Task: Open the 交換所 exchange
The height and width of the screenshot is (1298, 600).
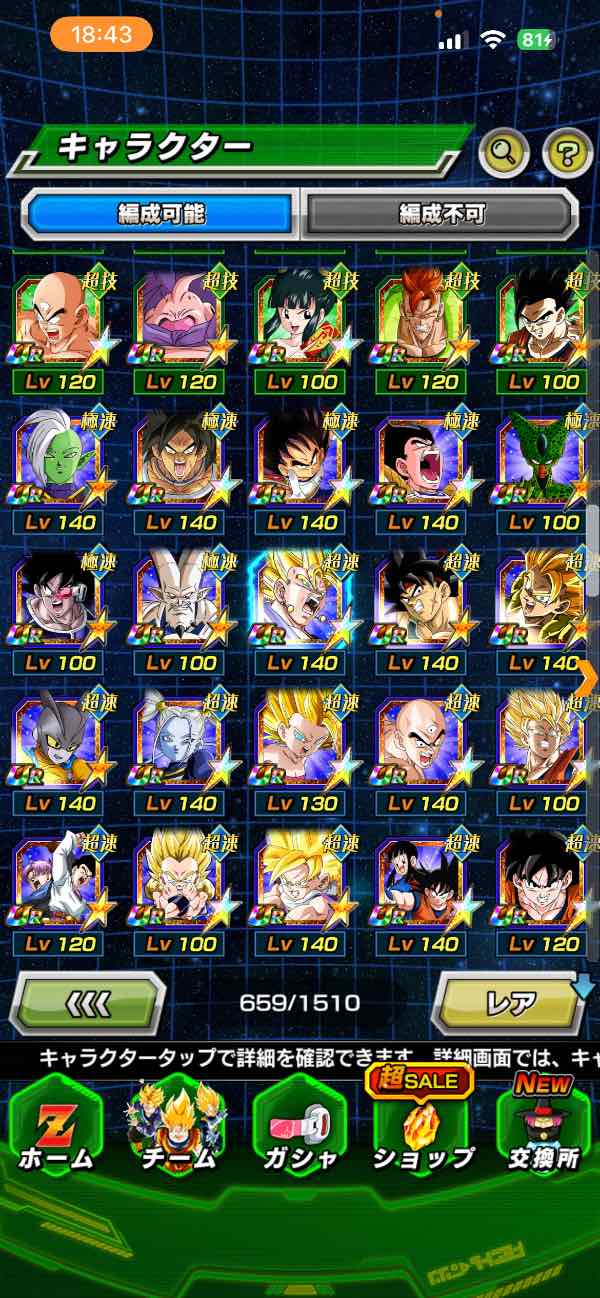Action: (x=544, y=1128)
